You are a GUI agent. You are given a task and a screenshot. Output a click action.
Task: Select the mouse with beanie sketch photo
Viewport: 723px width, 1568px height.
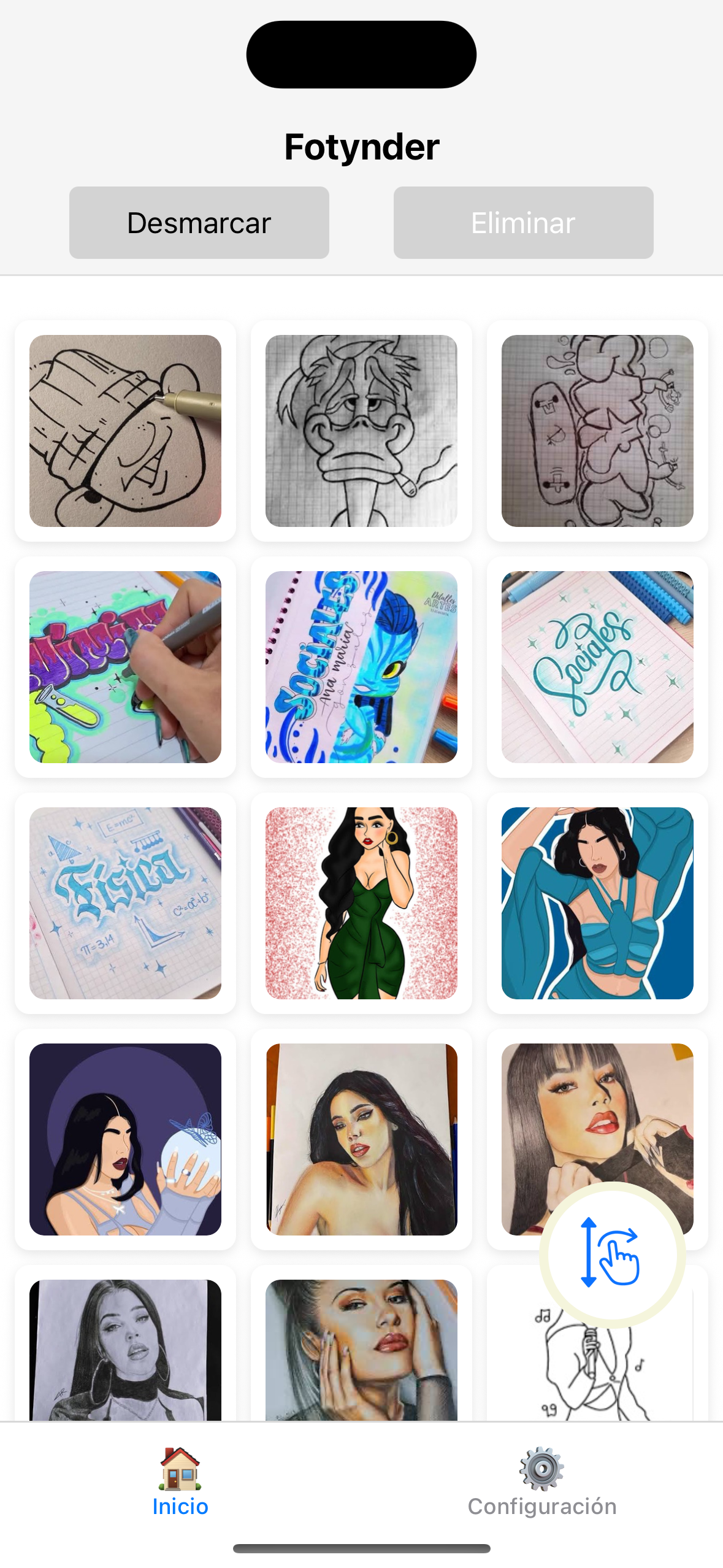pyautogui.click(x=125, y=431)
